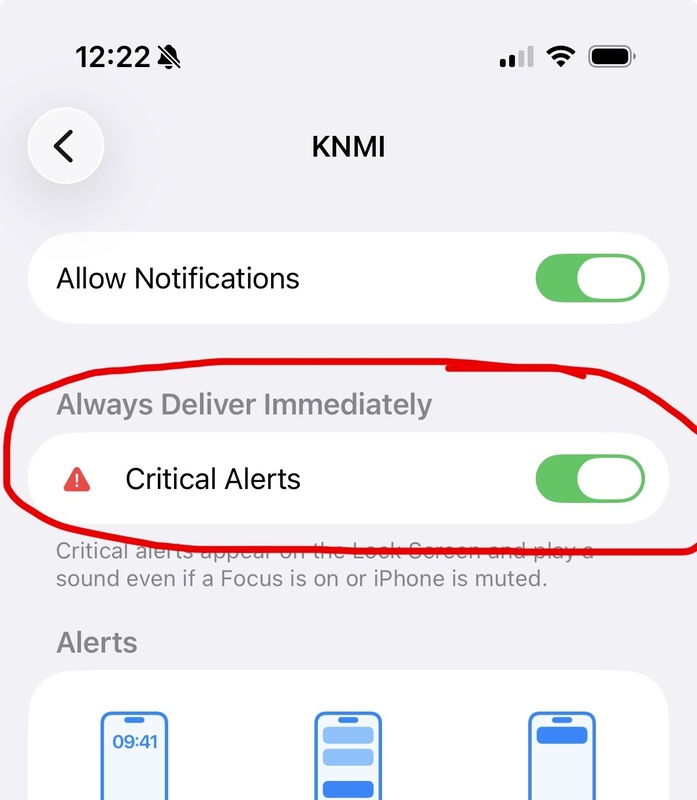Select the Lock Screen alert preview showing 09:41

[134, 755]
